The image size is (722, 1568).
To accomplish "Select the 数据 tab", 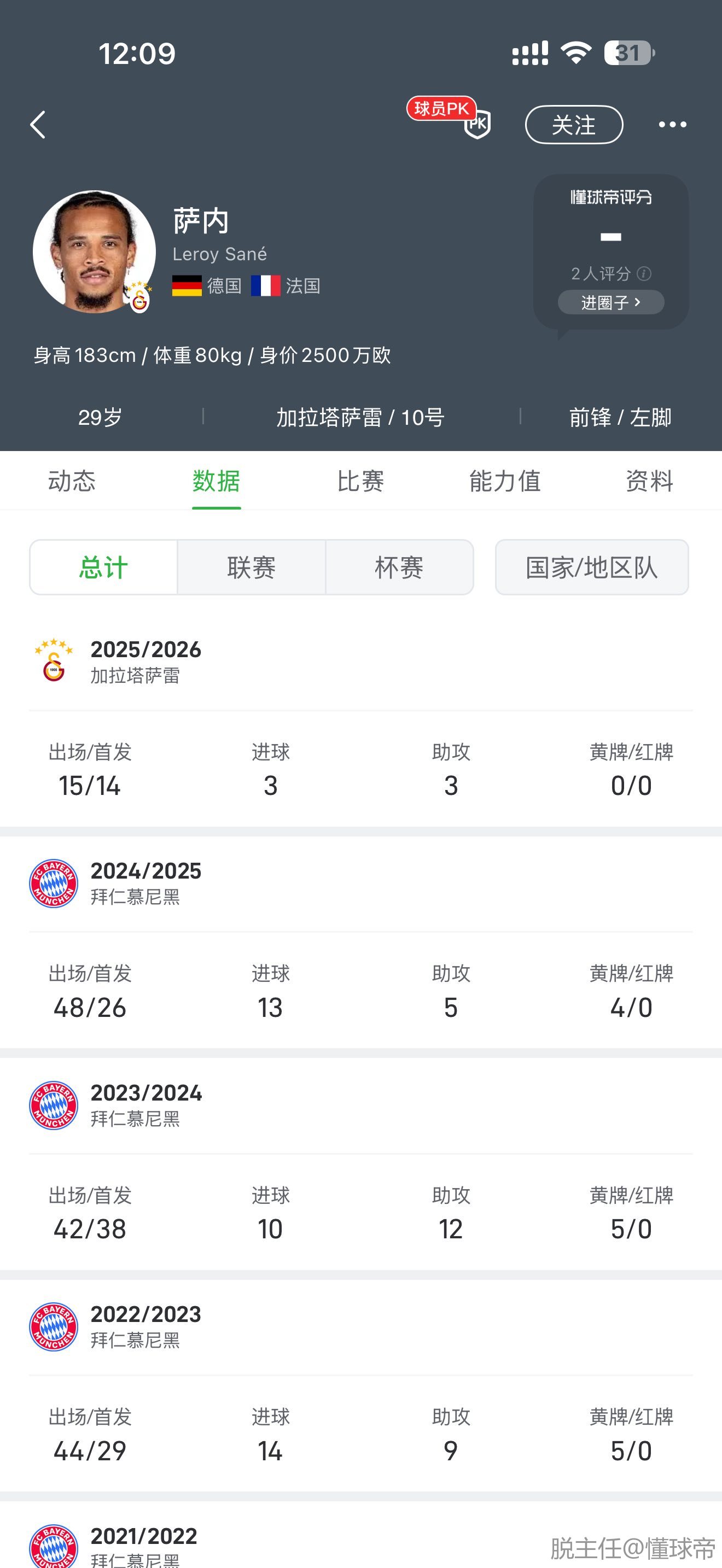I will tap(216, 481).
